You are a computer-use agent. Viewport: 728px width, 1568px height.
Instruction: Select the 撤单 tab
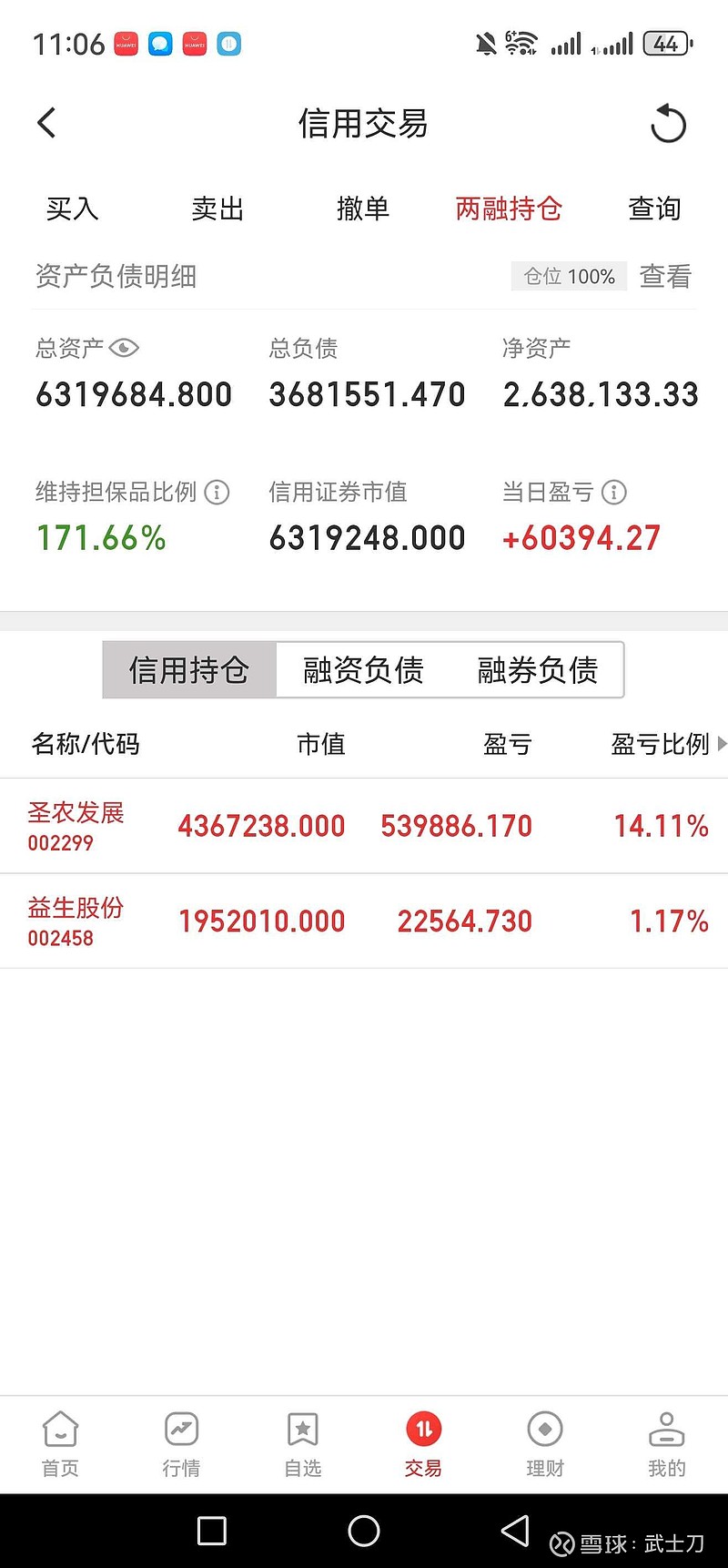[x=363, y=209]
